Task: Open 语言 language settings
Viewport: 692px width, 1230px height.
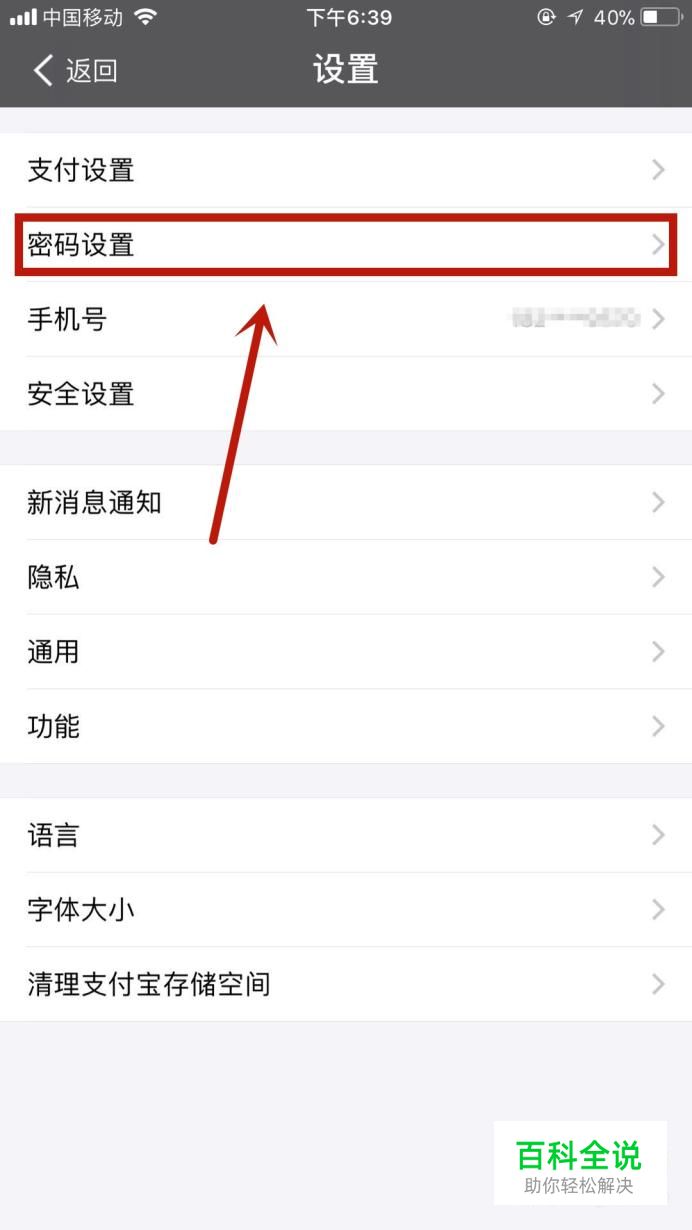Action: (345, 835)
